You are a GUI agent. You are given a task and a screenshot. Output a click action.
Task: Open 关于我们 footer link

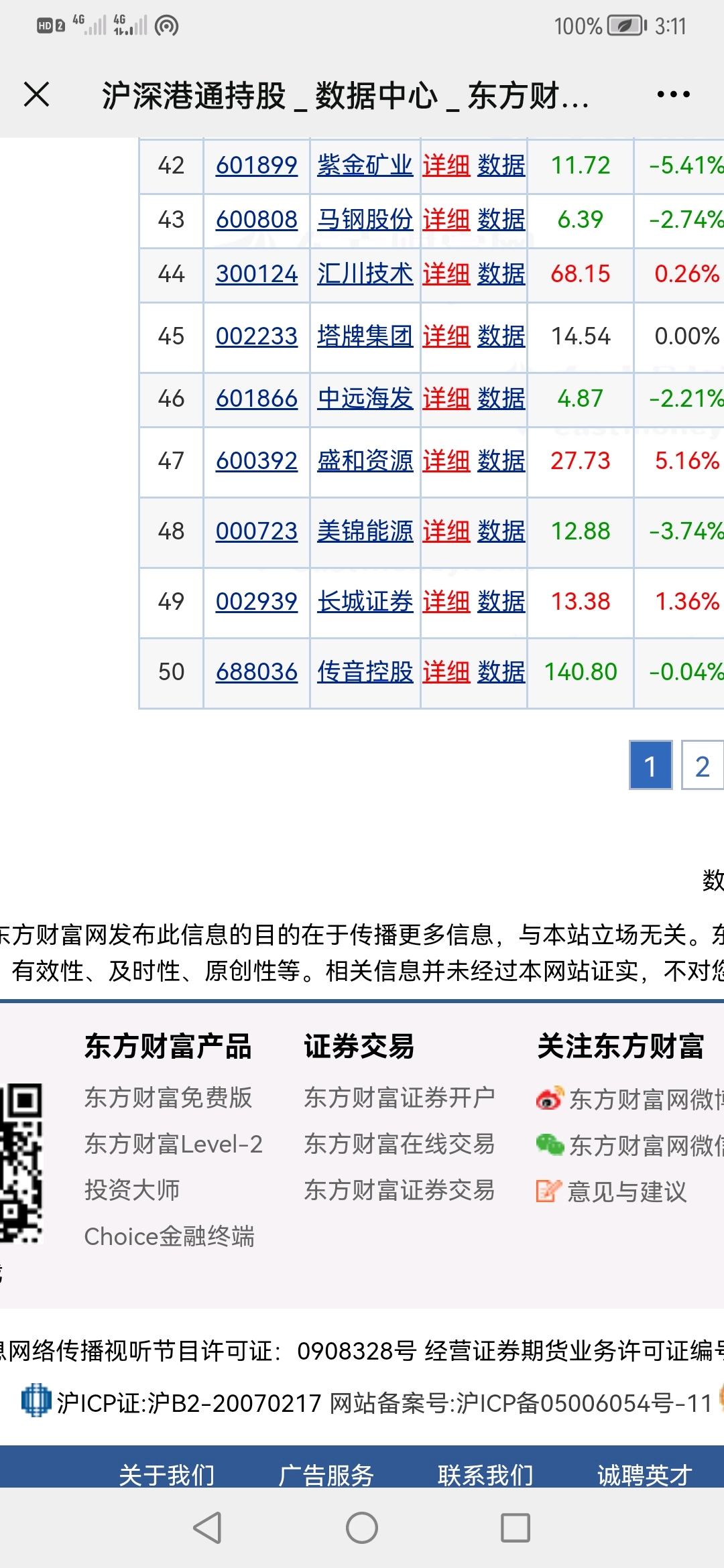(167, 1474)
